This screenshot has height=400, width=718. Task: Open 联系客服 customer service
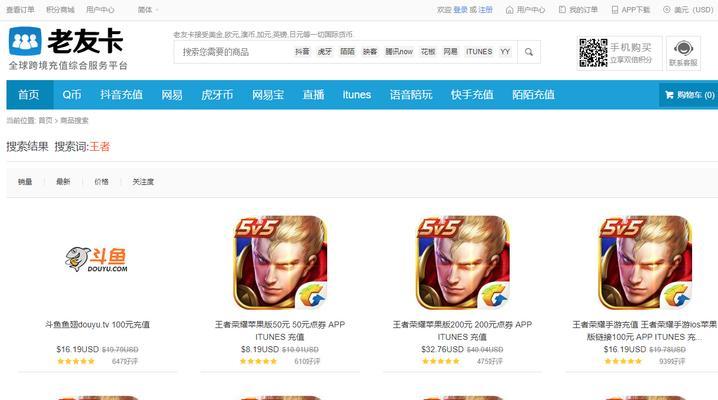coord(683,52)
